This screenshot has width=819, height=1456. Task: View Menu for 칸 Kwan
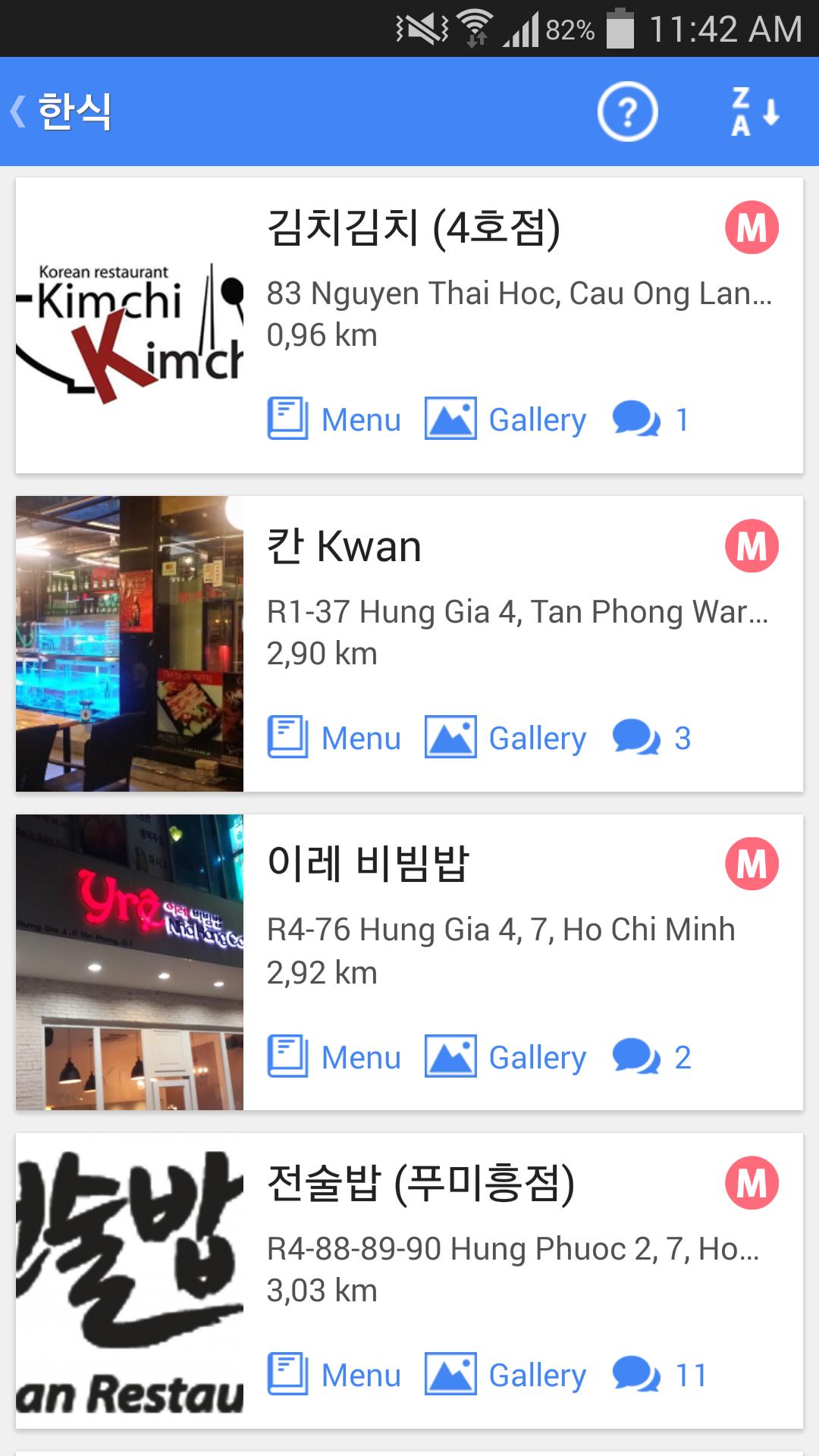(334, 738)
